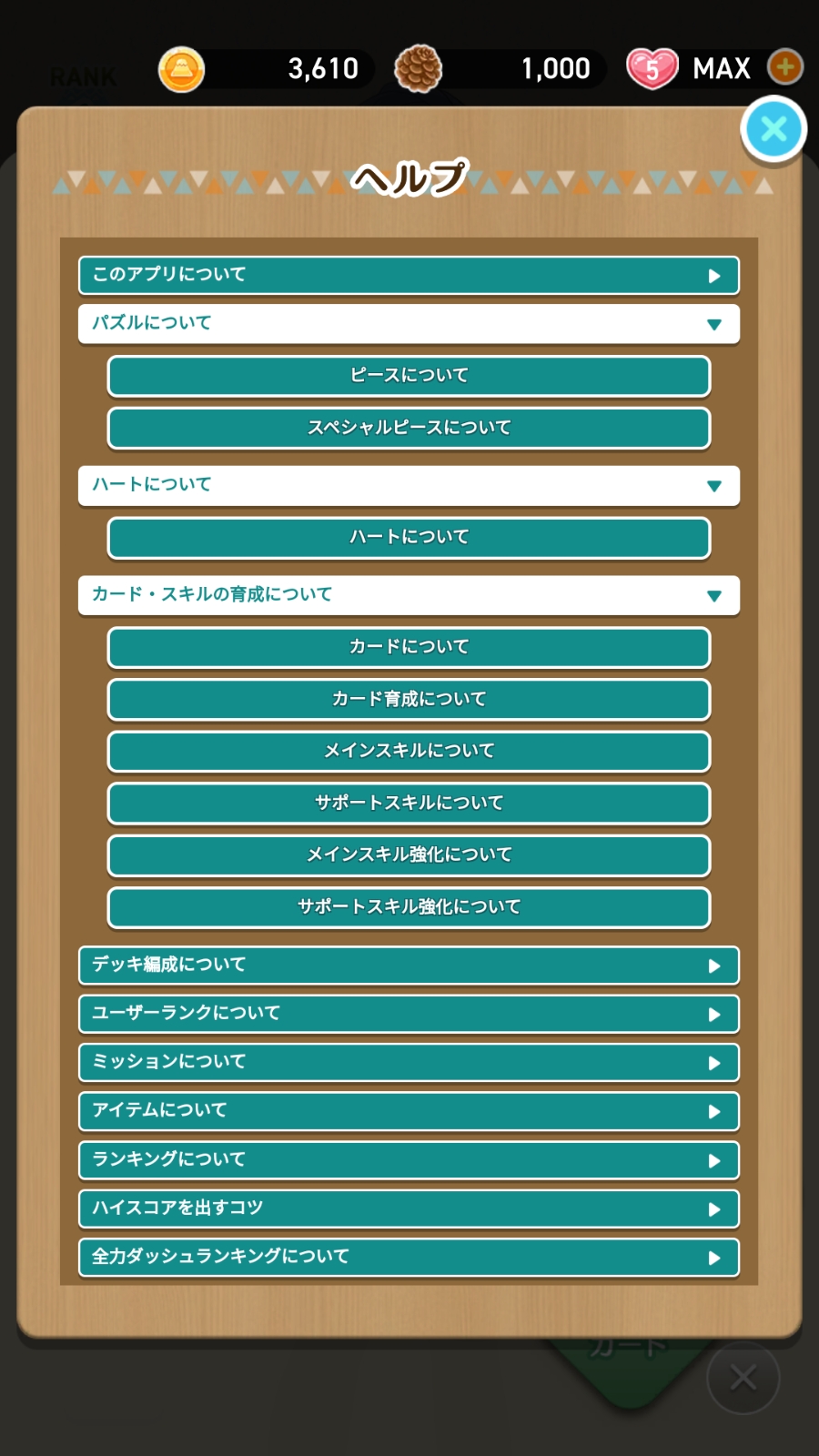Collapse パズルについて section
This screenshot has height=1456, width=819.
click(x=409, y=324)
